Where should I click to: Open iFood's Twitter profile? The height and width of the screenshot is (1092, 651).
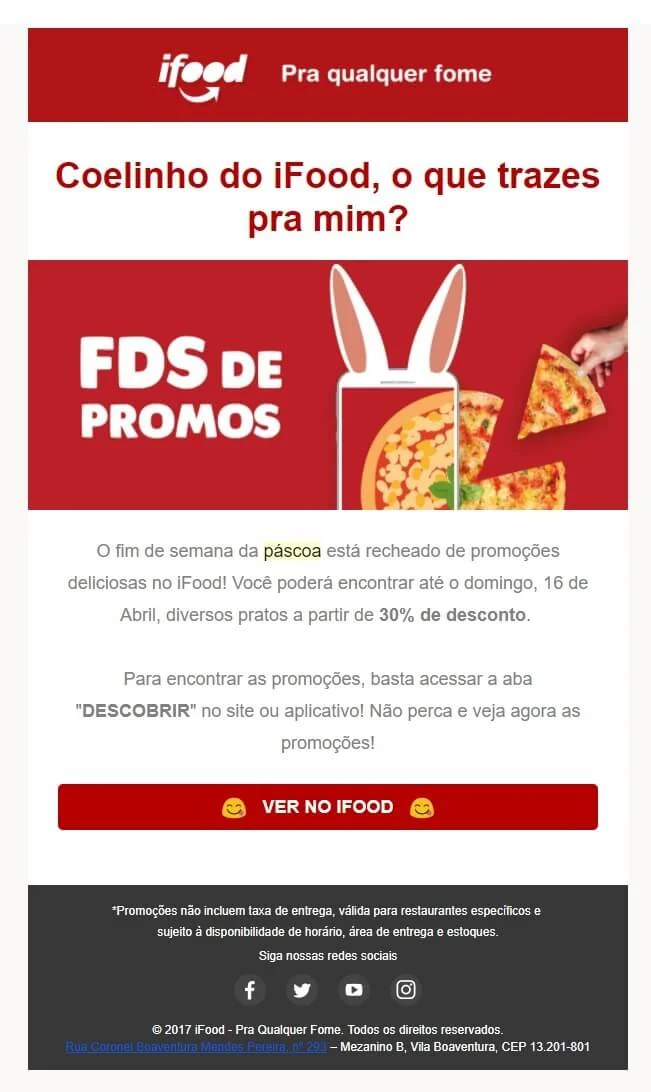point(302,990)
